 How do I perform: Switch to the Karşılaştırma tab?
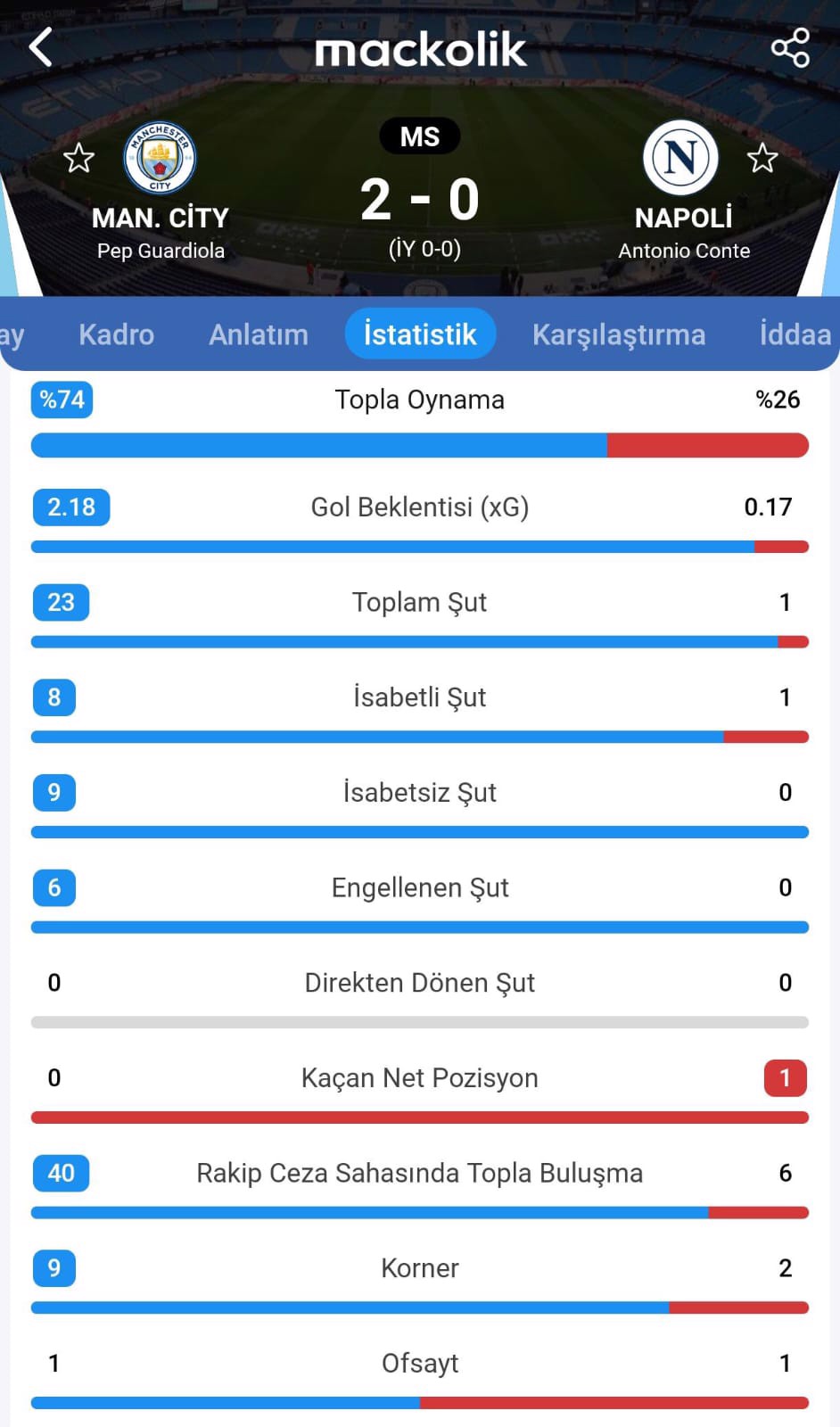click(x=619, y=334)
